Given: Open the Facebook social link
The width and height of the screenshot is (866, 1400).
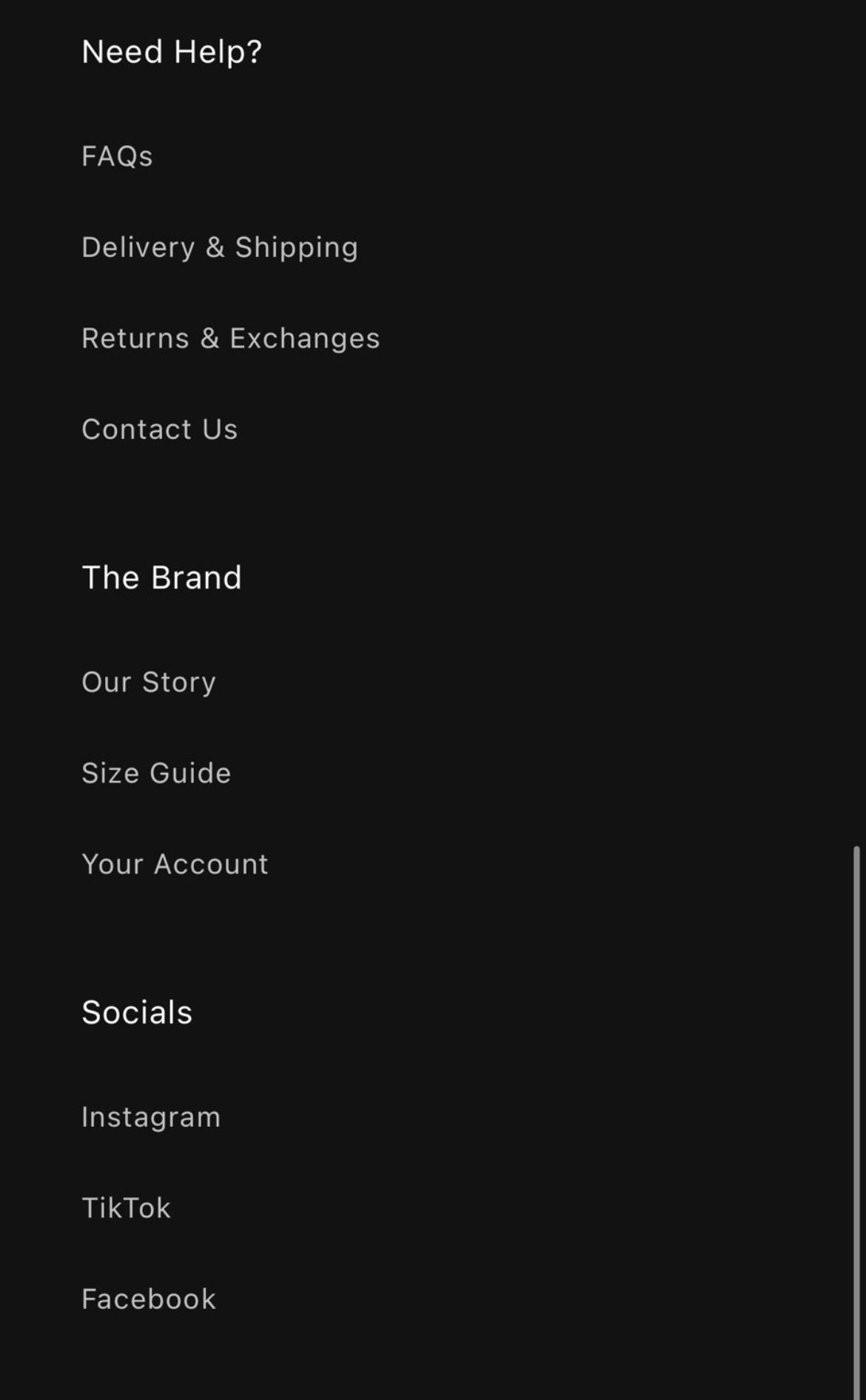Looking at the screenshot, I should [149, 1299].
